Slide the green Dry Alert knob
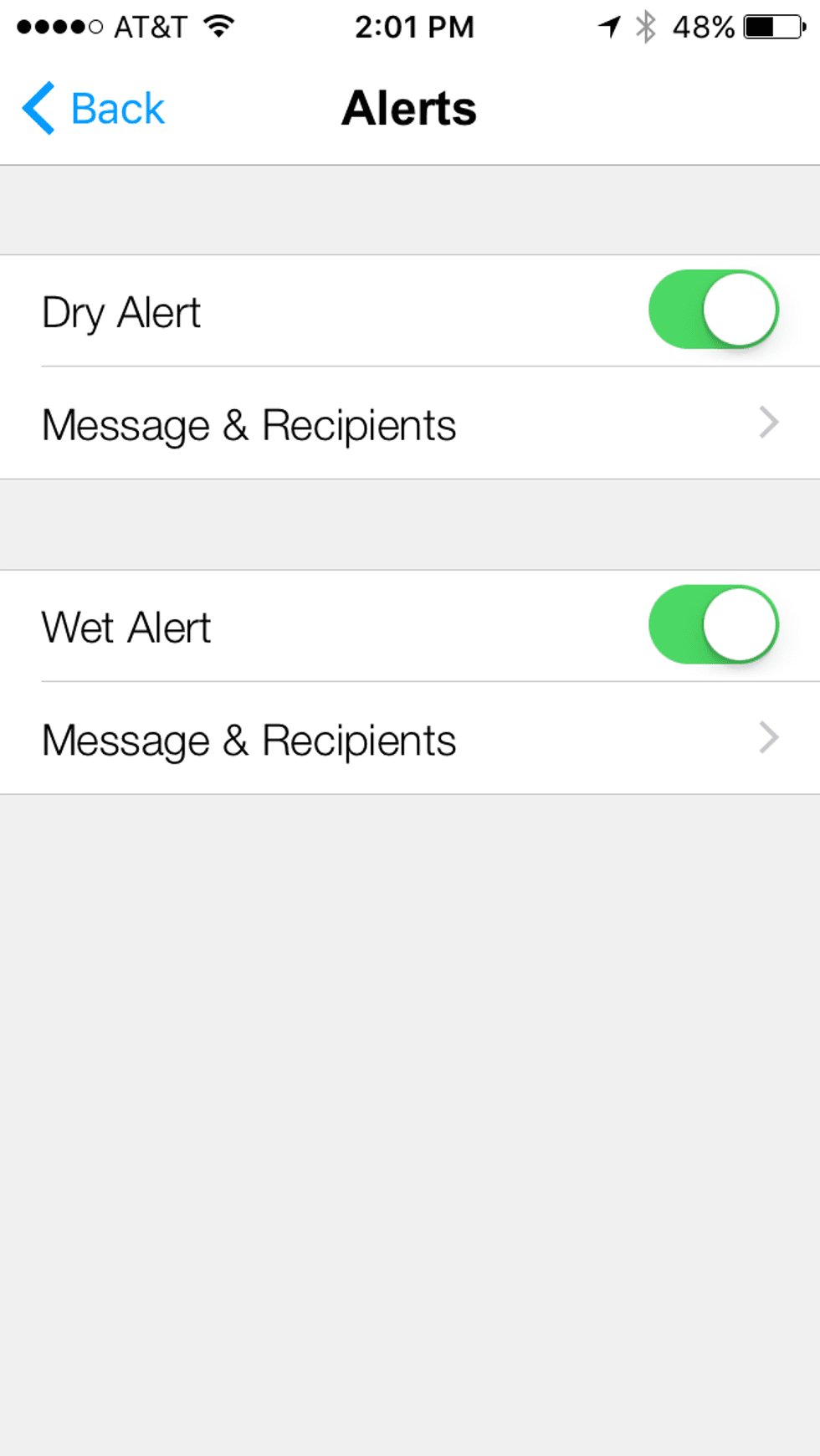Image resolution: width=820 pixels, height=1456 pixels. point(741,309)
